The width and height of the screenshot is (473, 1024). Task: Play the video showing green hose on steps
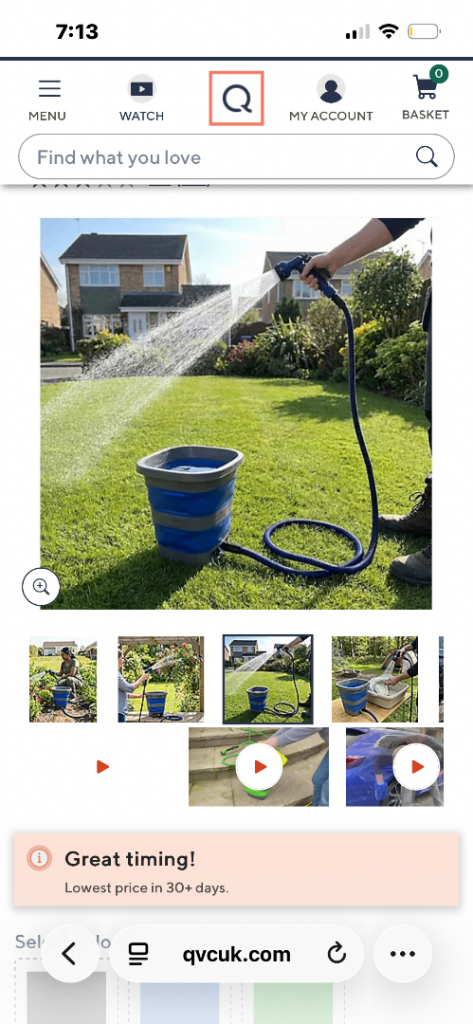[x=259, y=767]
